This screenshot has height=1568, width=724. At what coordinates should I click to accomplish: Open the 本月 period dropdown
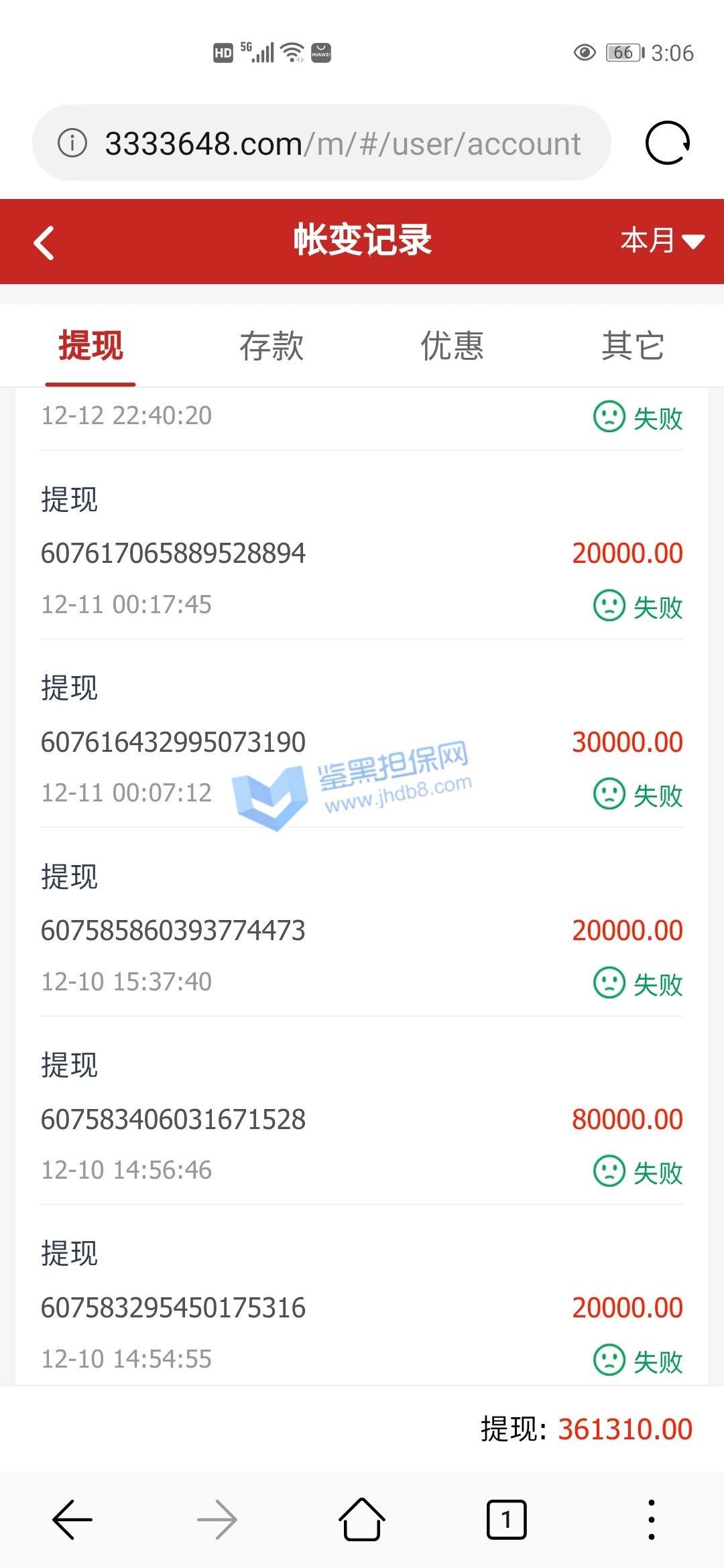point(662,241)
